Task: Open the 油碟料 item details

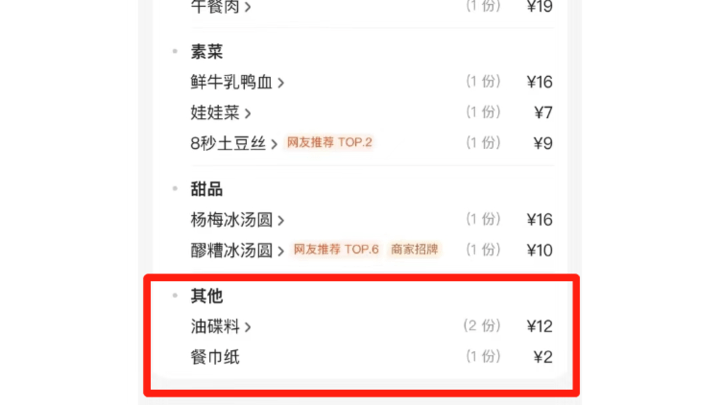Action: [220, 326]
